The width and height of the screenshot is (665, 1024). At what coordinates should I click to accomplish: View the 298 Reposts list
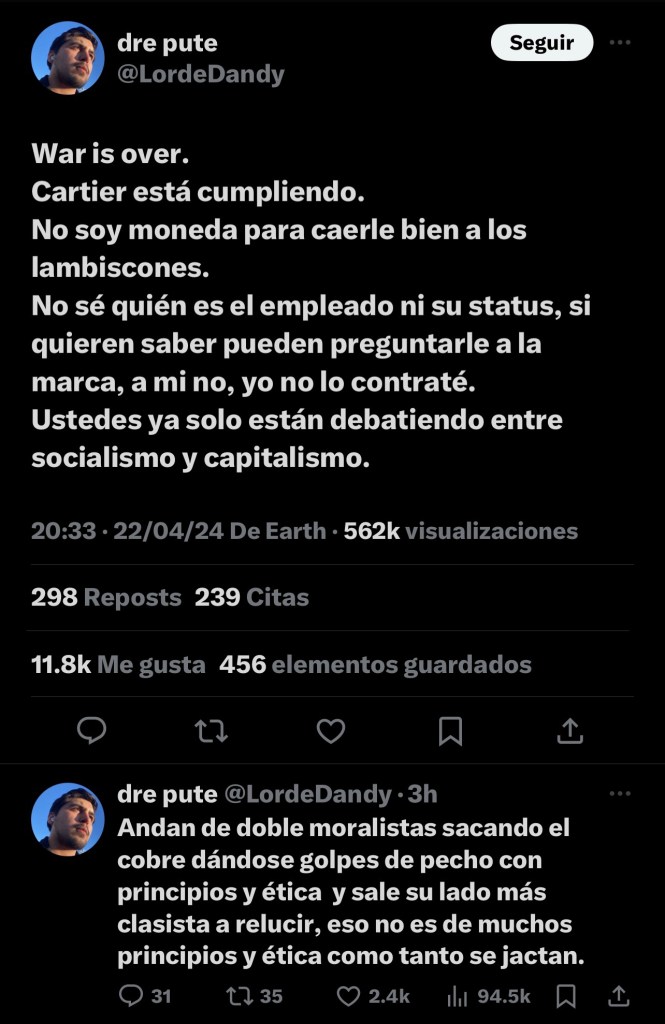tap(106, 598)
